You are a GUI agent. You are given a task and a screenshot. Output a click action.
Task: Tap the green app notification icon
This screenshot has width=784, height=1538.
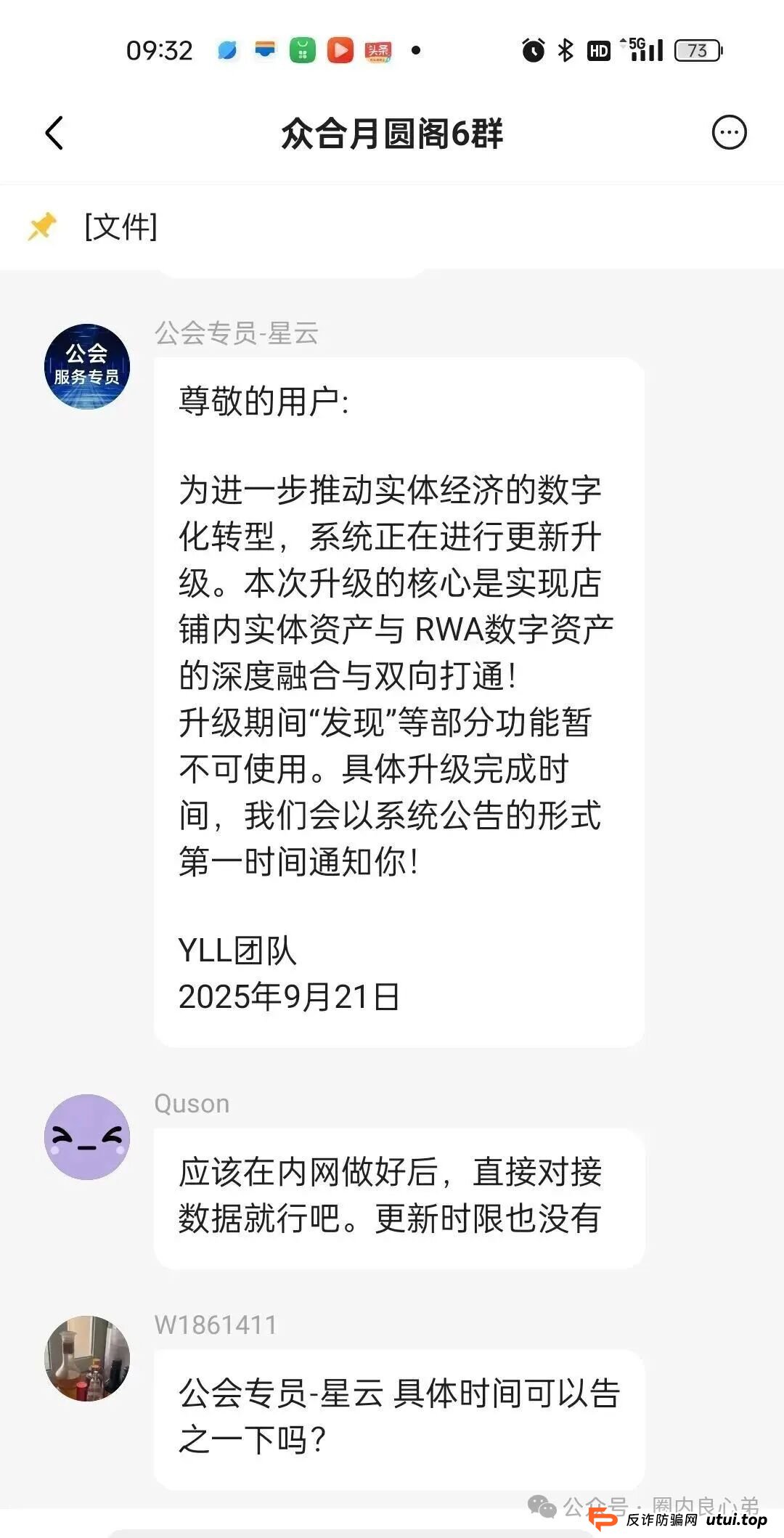[x=301, y=51]
